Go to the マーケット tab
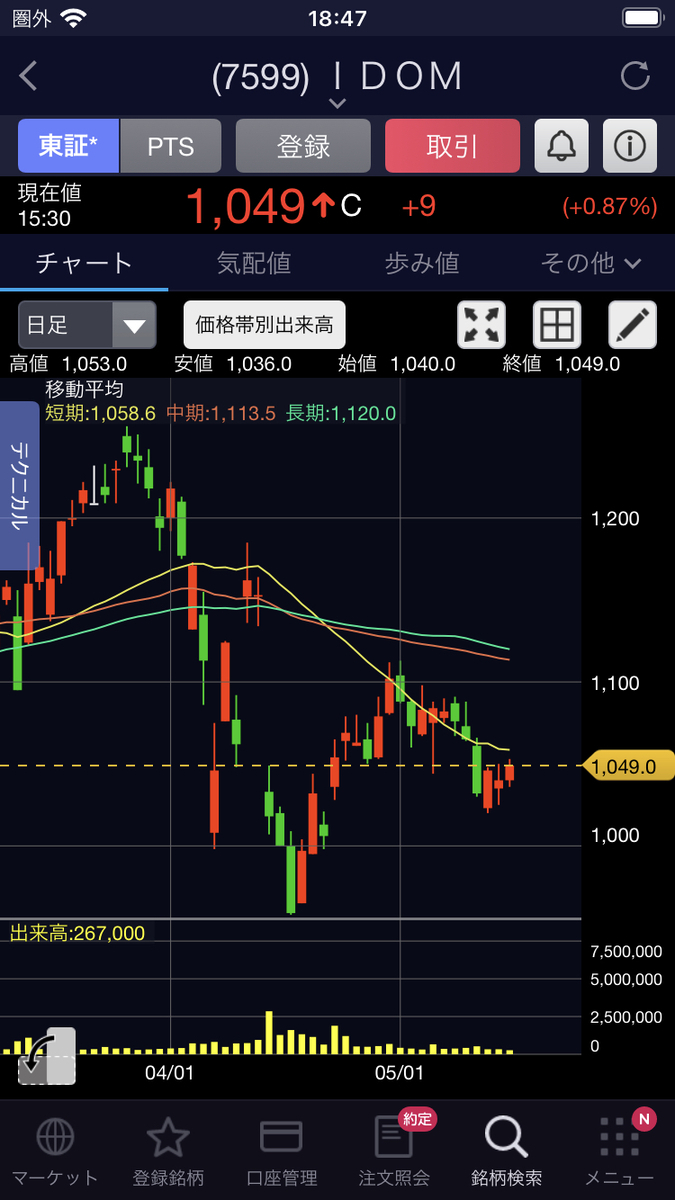The height and width of the screenshot is (1200, 675). pos(55,1151)
